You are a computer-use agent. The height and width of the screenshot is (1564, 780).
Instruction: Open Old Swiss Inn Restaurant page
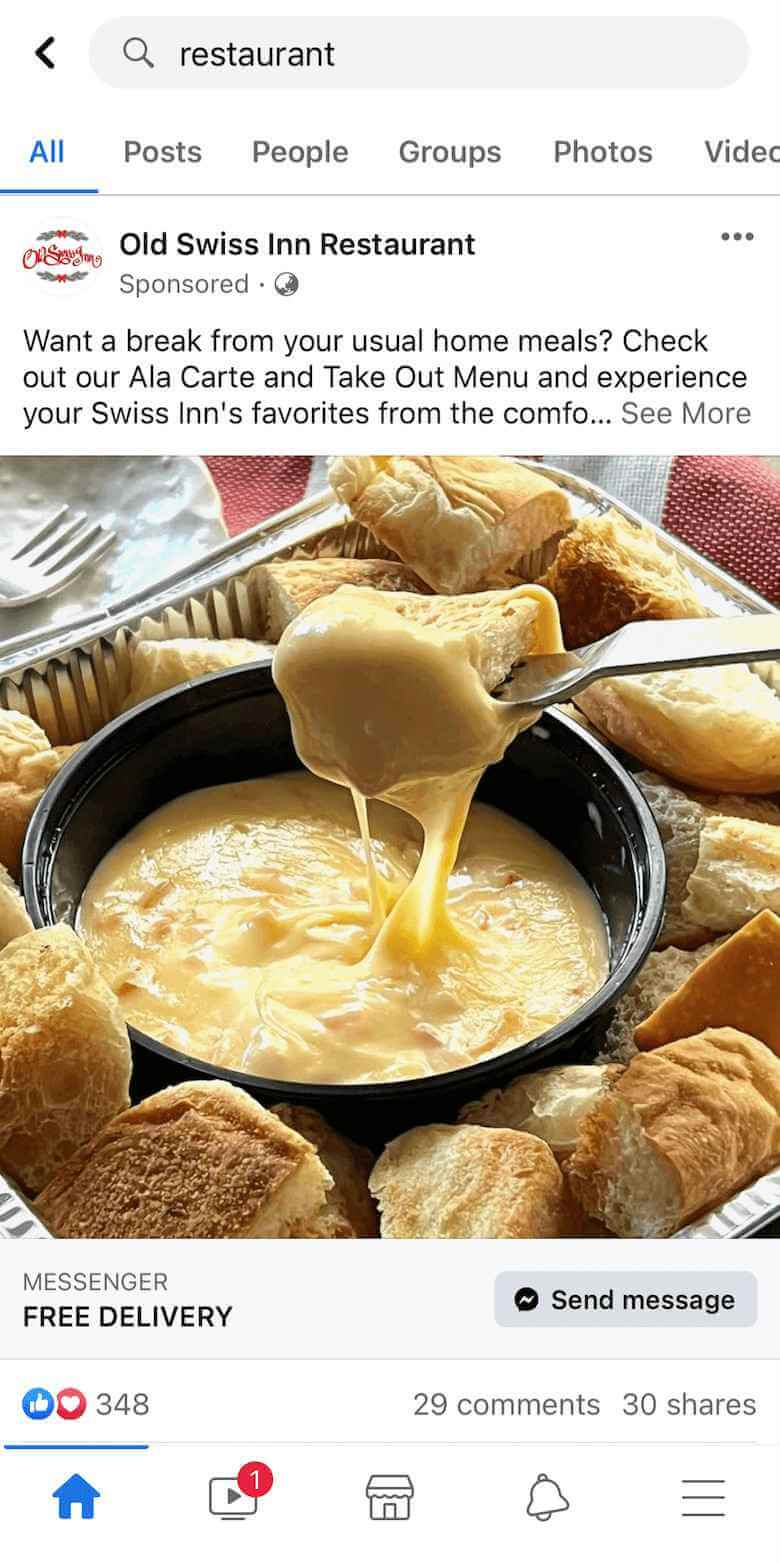pos(297,244)
